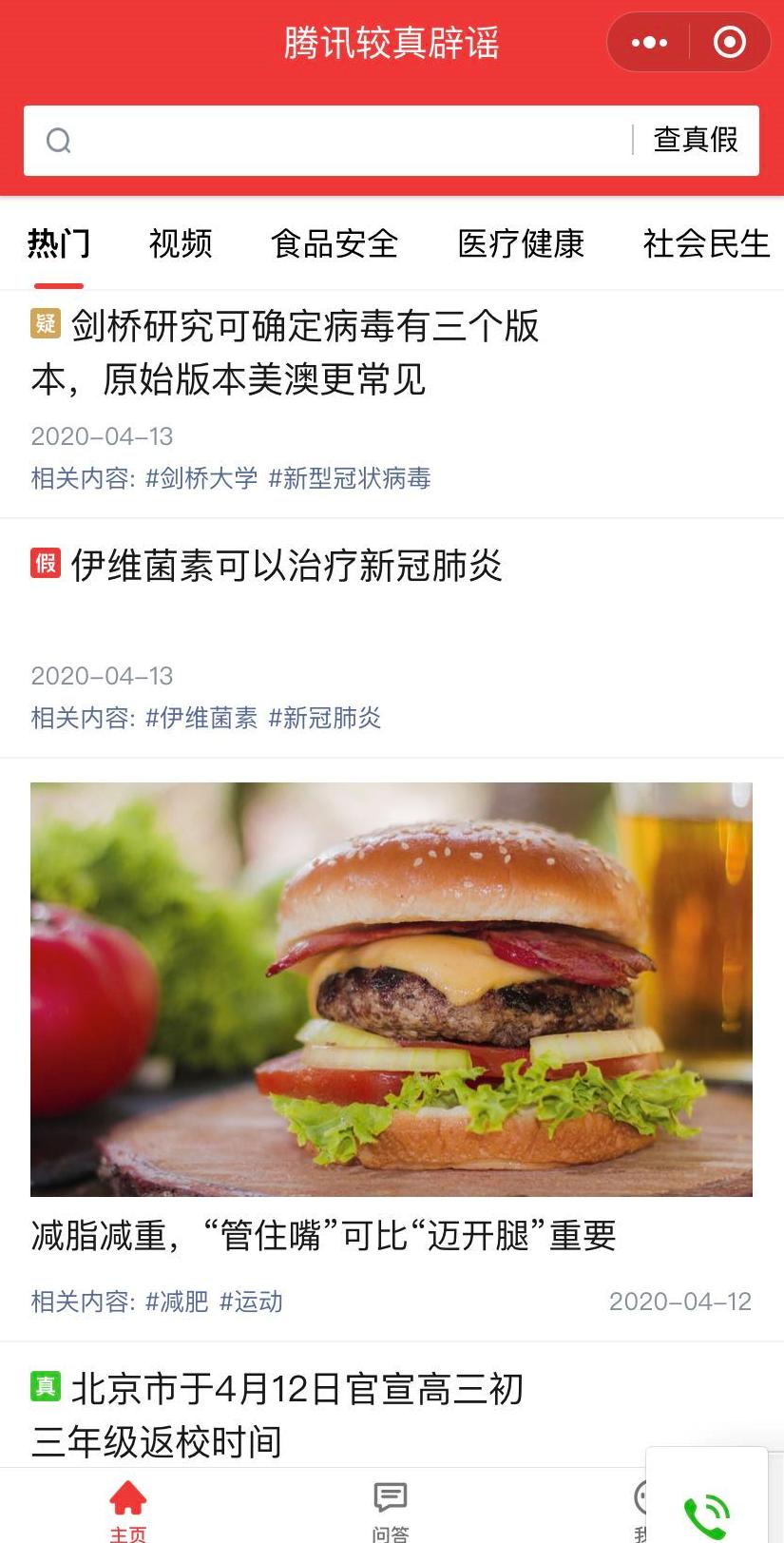This screenshot has width=784, height=1543.
Task: Open the 社会民生 tab
Action: 706,244
